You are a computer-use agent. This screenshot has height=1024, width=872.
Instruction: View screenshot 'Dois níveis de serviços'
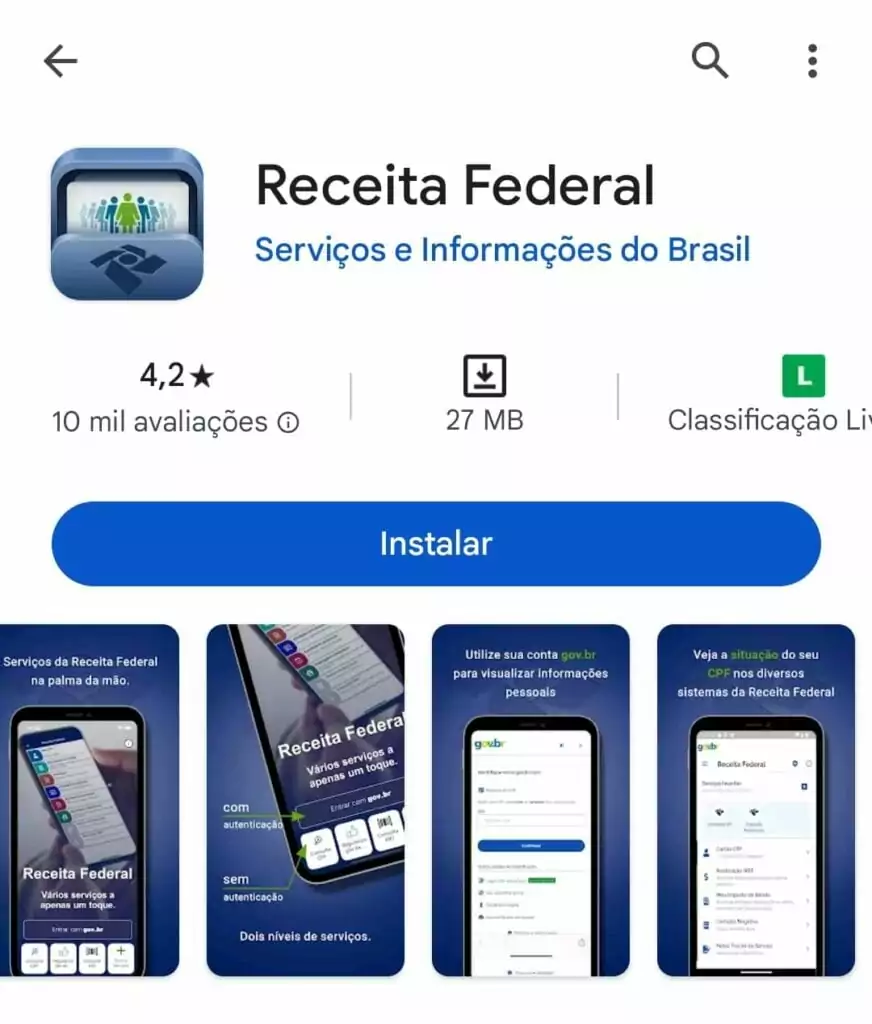point(305,800)
